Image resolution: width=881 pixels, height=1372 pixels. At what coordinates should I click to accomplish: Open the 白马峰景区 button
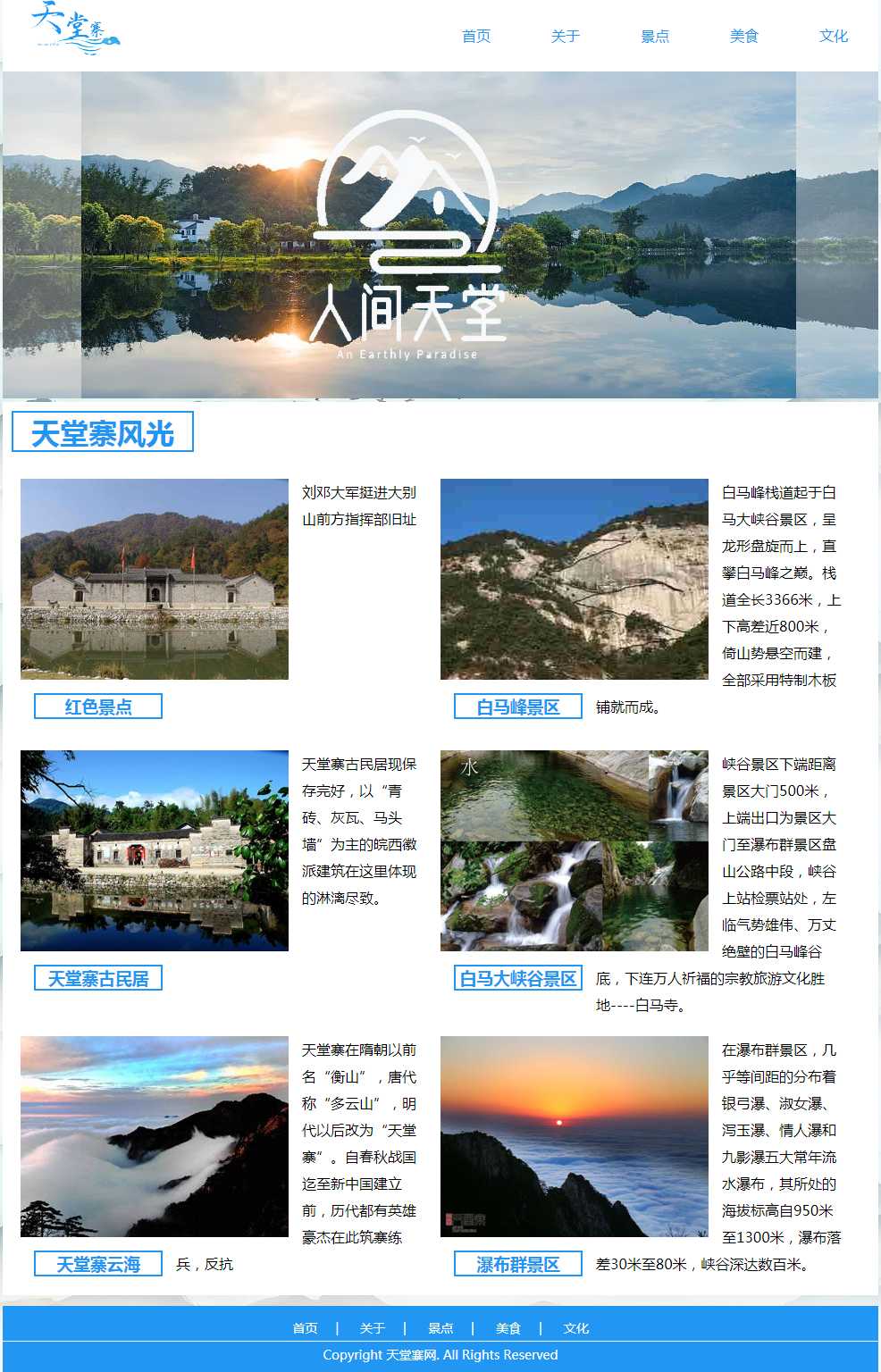click(518, 707)
